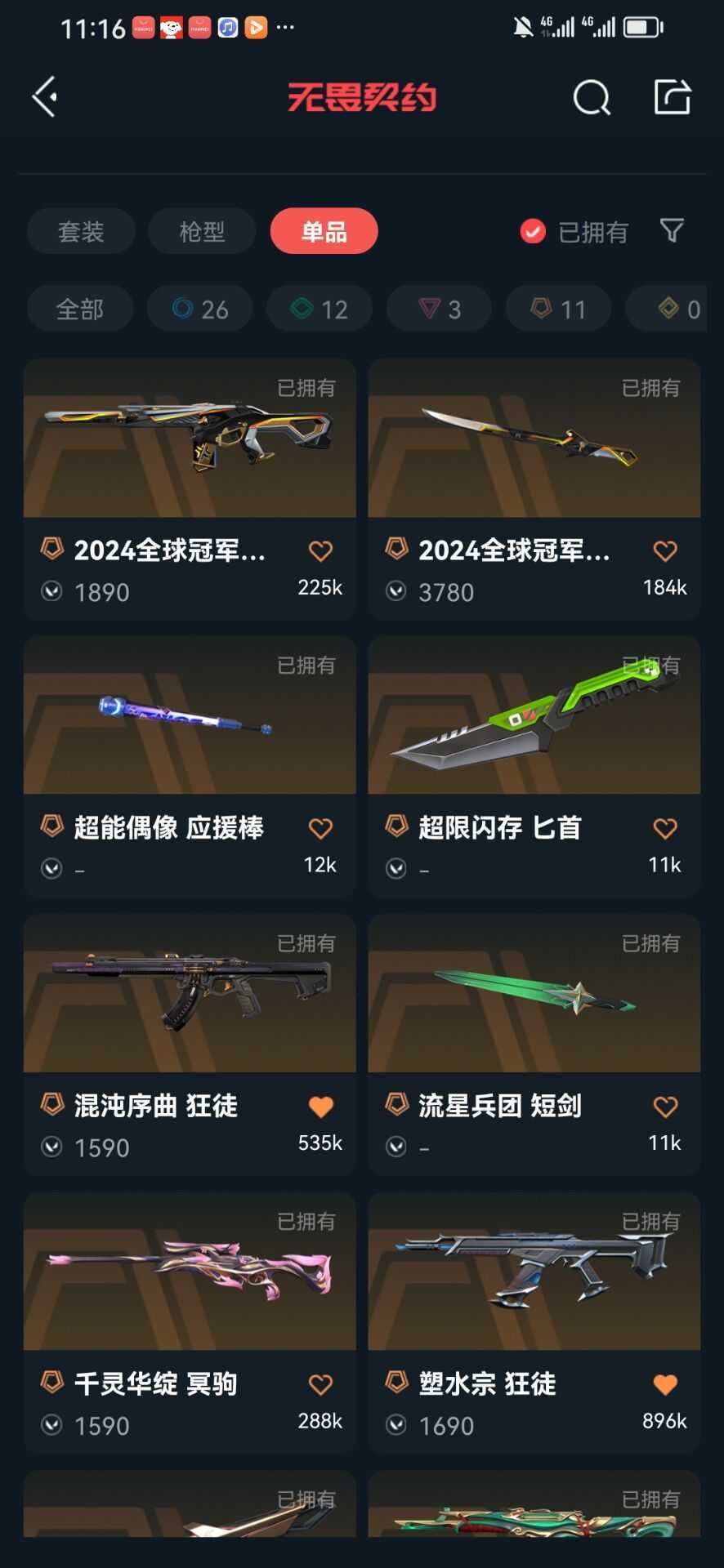Go back using the top-left arrow

tap(45, 97)
